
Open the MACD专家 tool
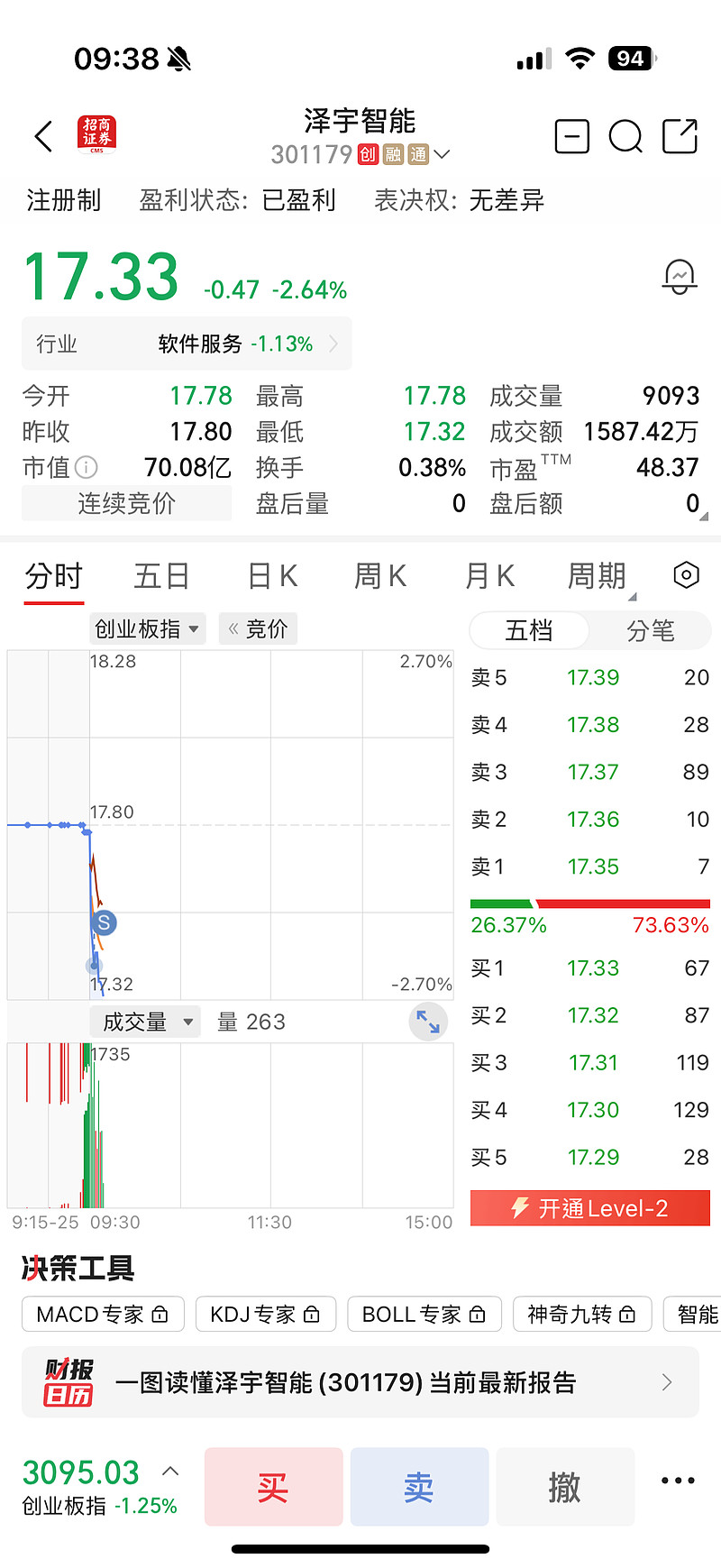pyautogui.click(x=103, y=1315)
